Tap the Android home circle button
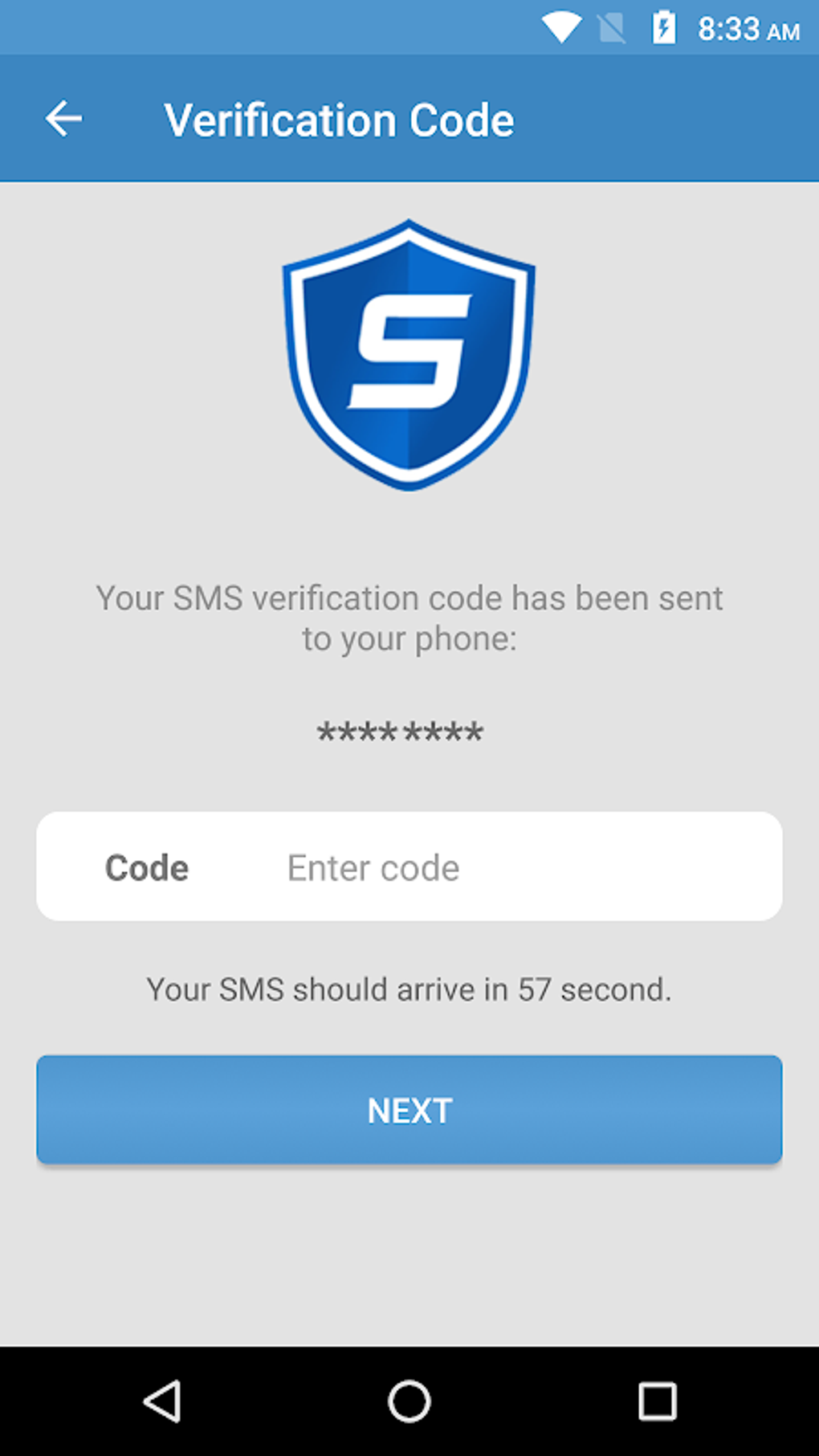Viewport: 819px width, 1456px height. click(409, 1401)
